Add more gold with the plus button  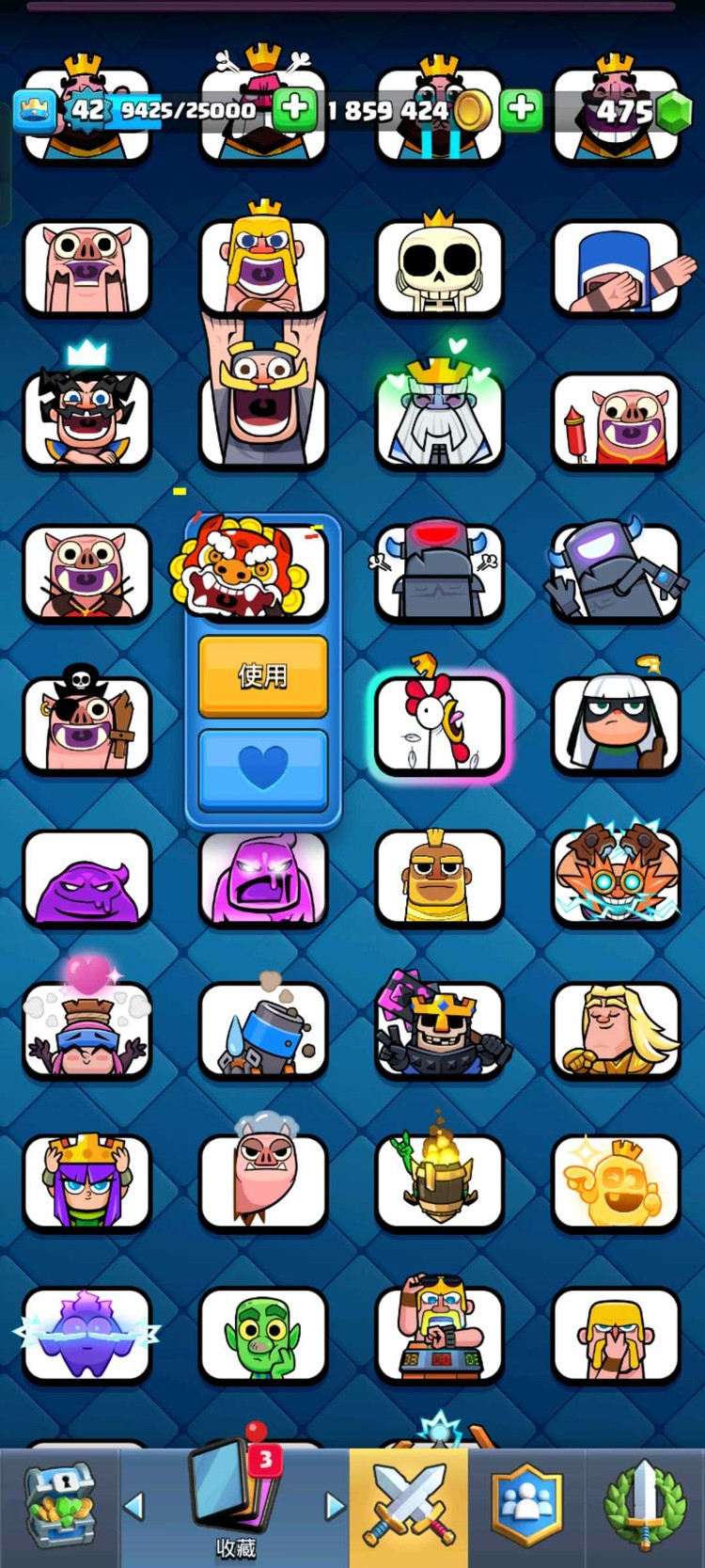522,109
